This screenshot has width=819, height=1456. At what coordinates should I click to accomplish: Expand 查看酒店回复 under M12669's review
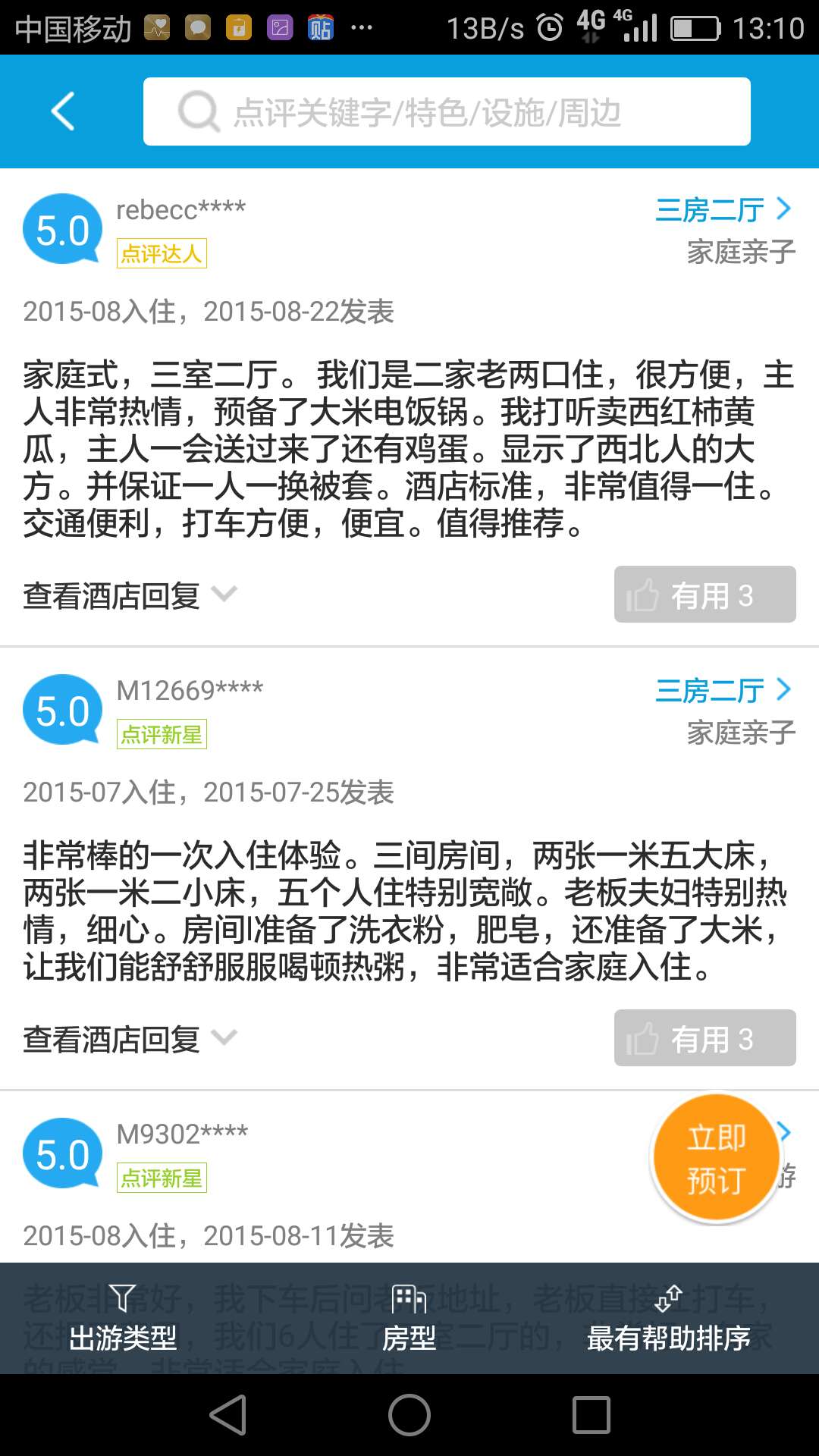click(130, 1038)
